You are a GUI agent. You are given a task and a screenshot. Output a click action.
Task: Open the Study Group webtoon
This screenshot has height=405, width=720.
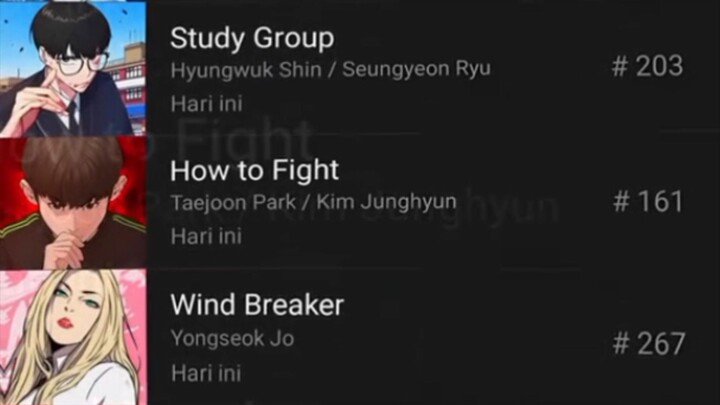tap(252, 39)
